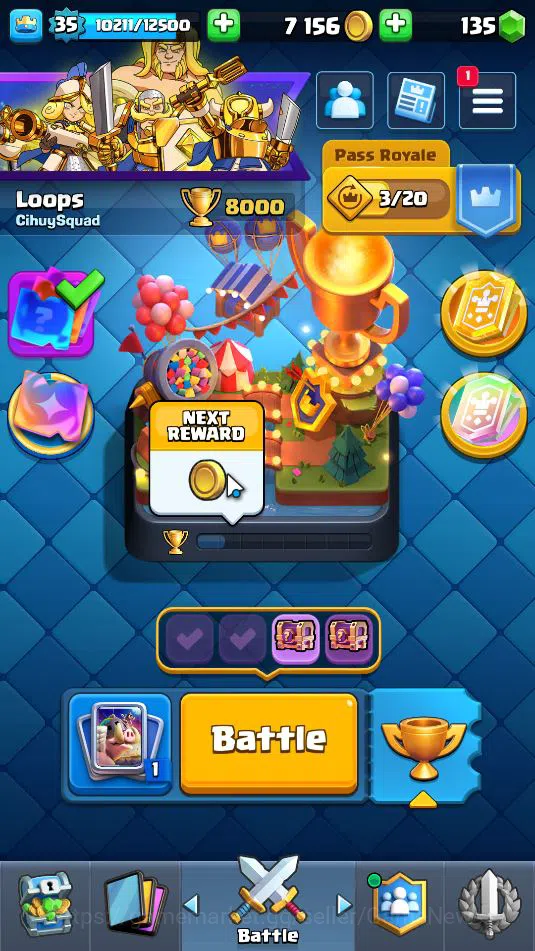
Task: Open the friends social icon
Action: [345, 100]
